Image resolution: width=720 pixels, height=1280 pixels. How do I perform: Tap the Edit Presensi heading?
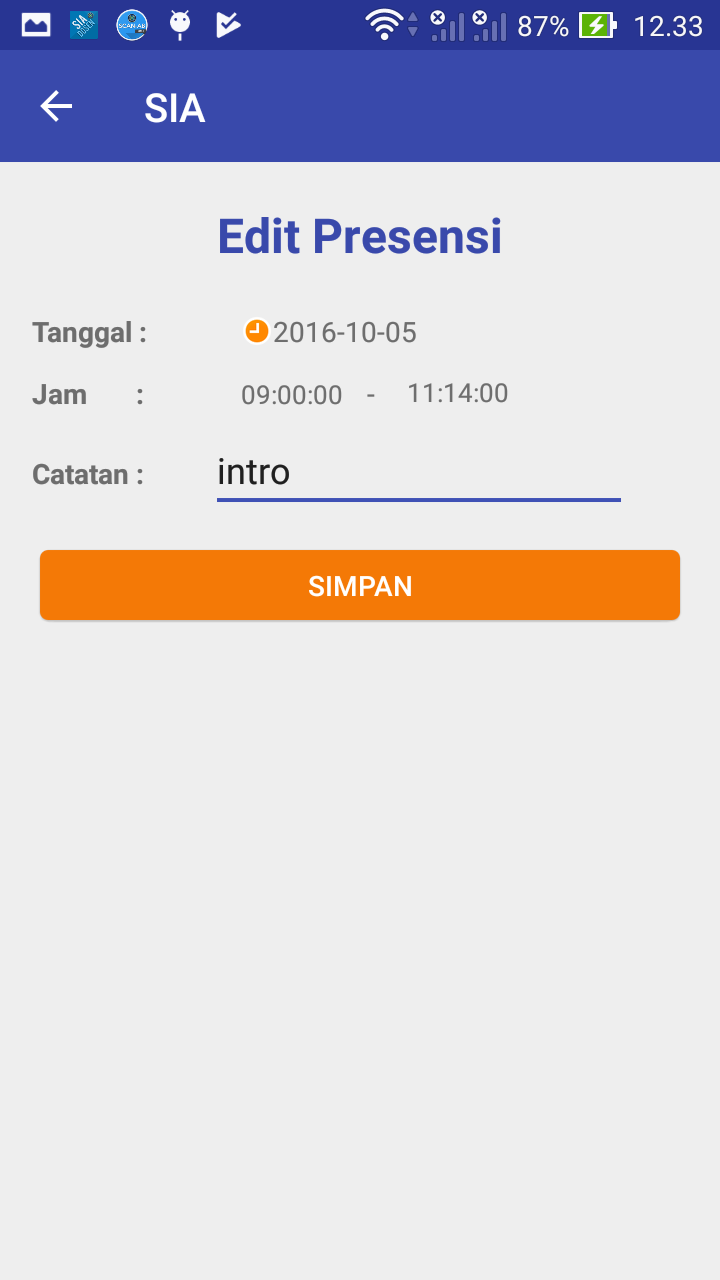(x=360, y=236)
